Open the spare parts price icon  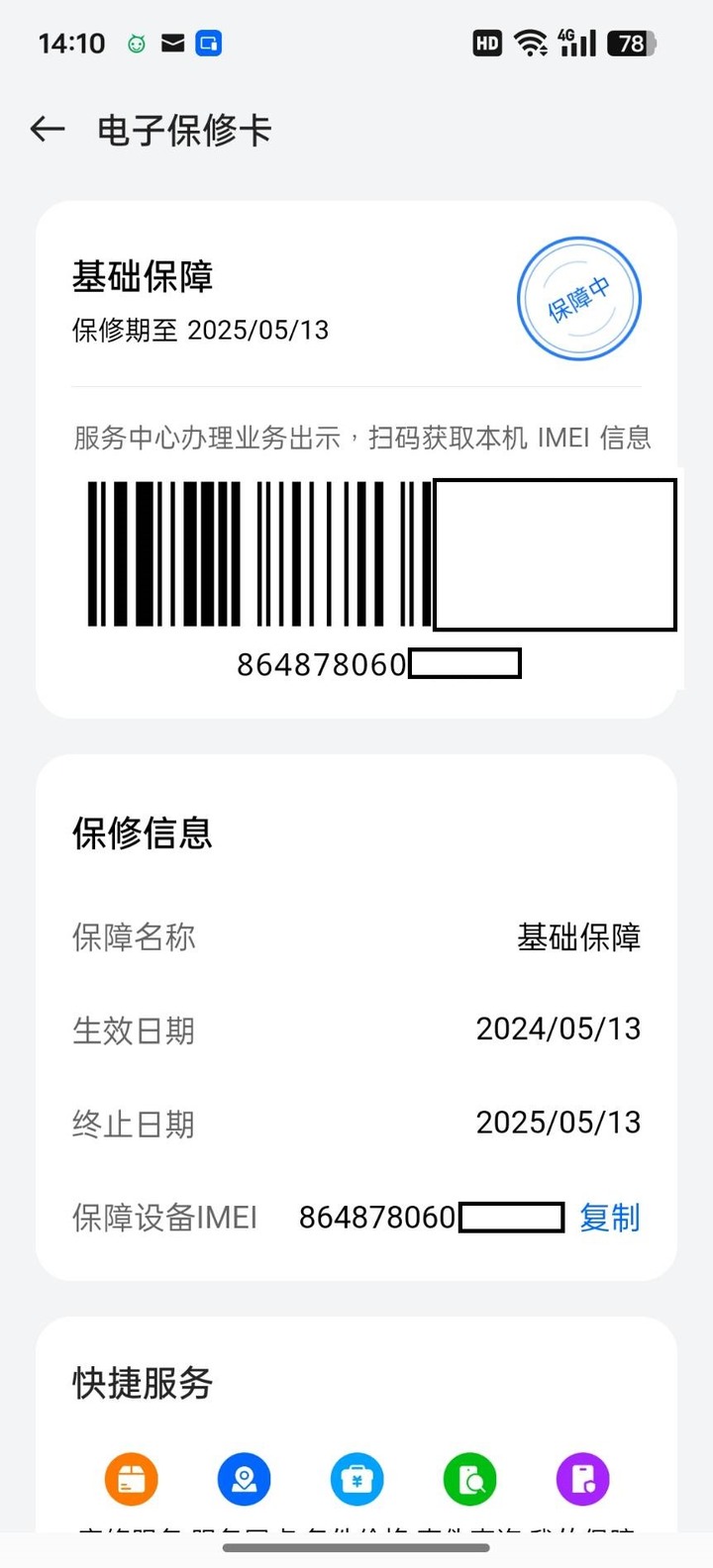(x=356, y=1479)
